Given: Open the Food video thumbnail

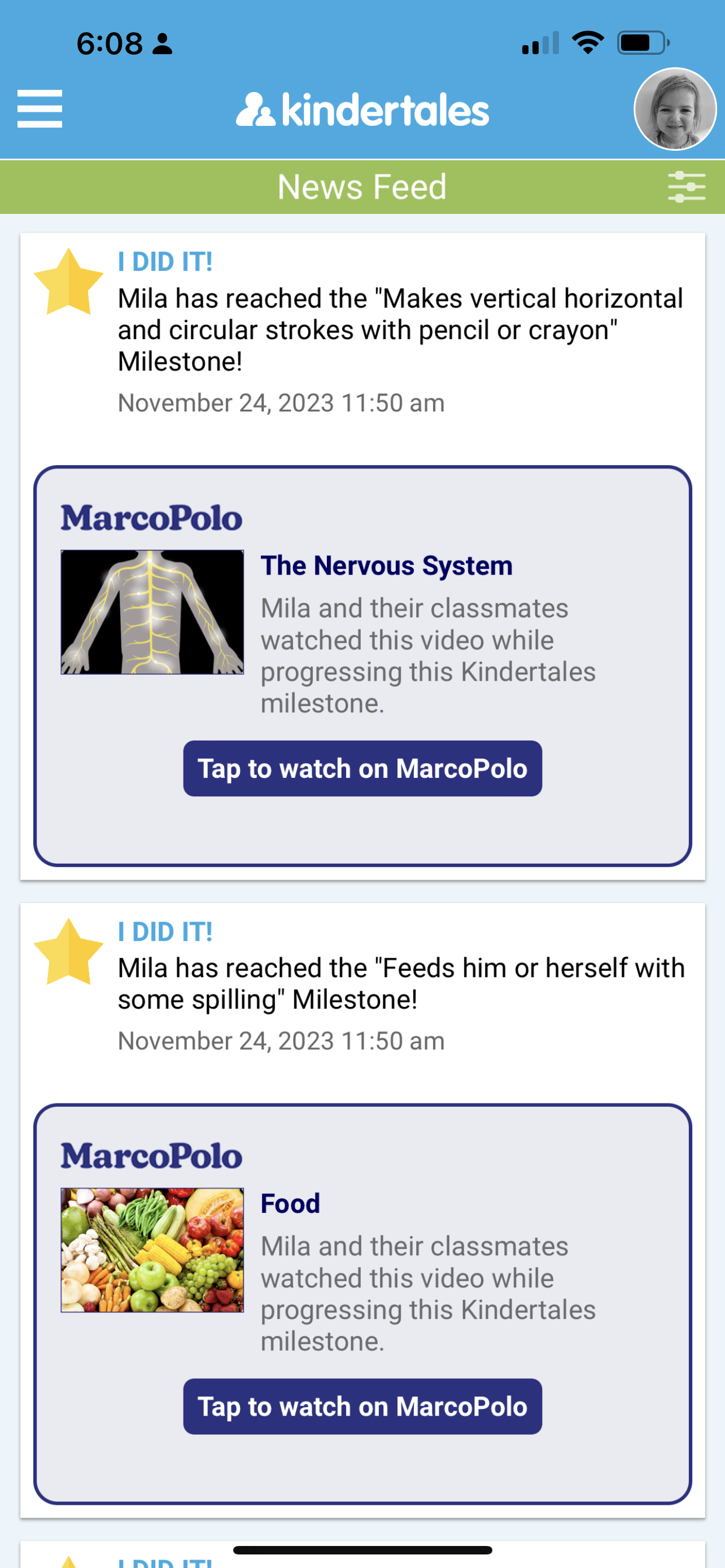Looking at the screenshot, I should 152,1250.
